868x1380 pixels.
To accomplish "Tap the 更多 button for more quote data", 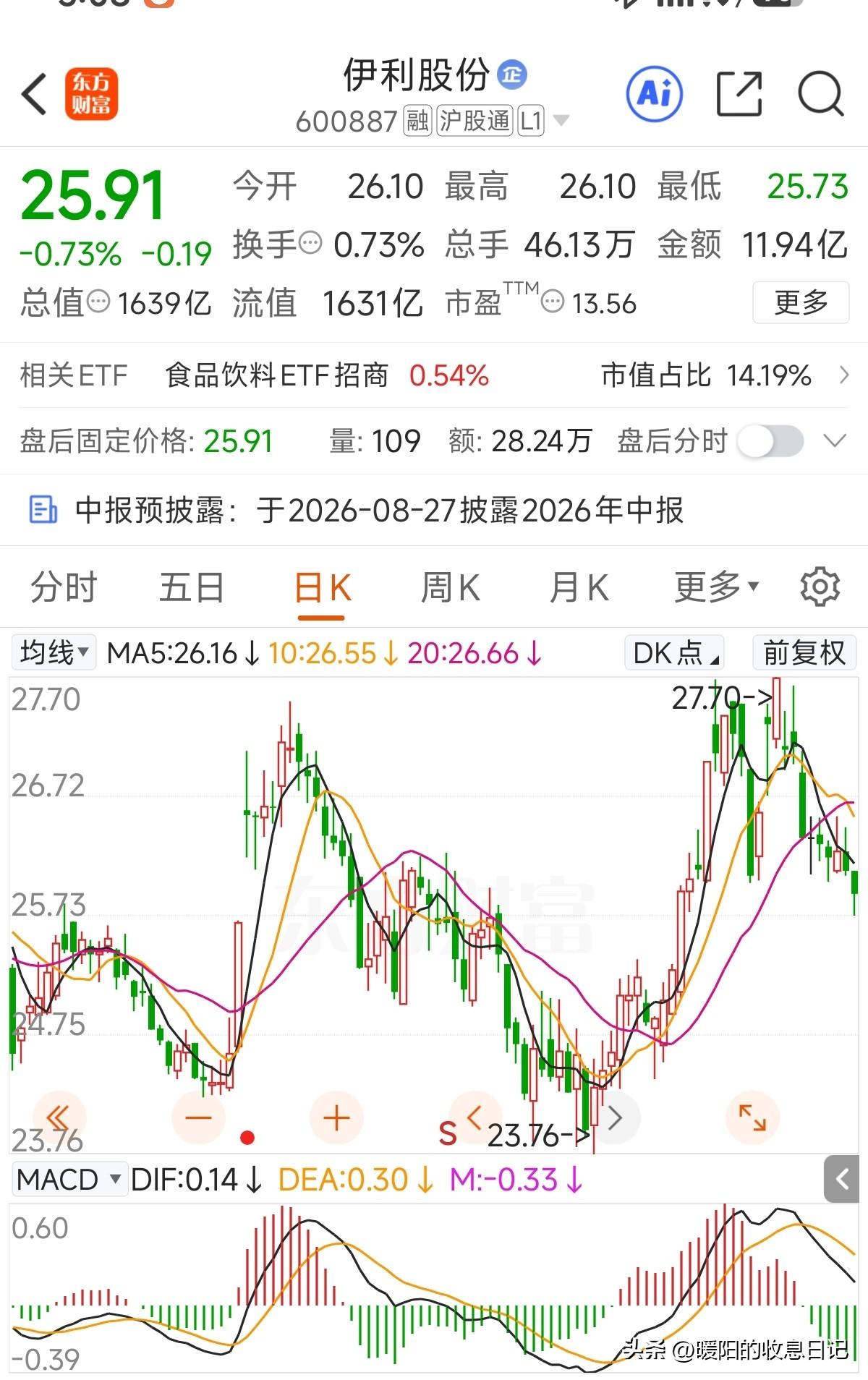I will point(801,302).
